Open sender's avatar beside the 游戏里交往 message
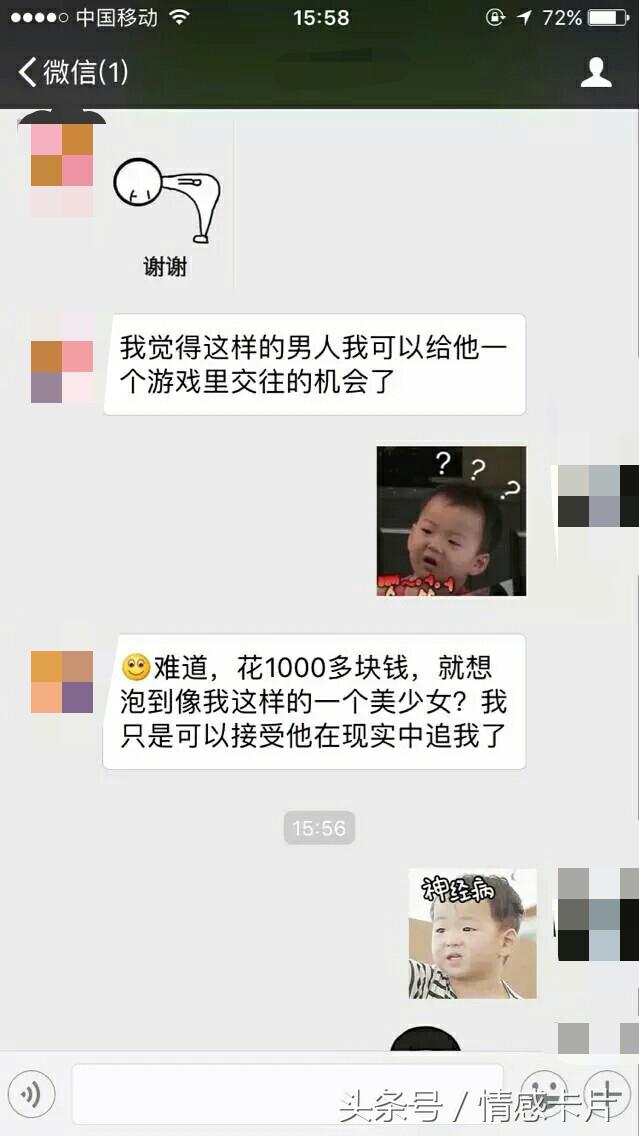Screen dimensions: 639x1136 pyautogui.click(x=62, y=371)
